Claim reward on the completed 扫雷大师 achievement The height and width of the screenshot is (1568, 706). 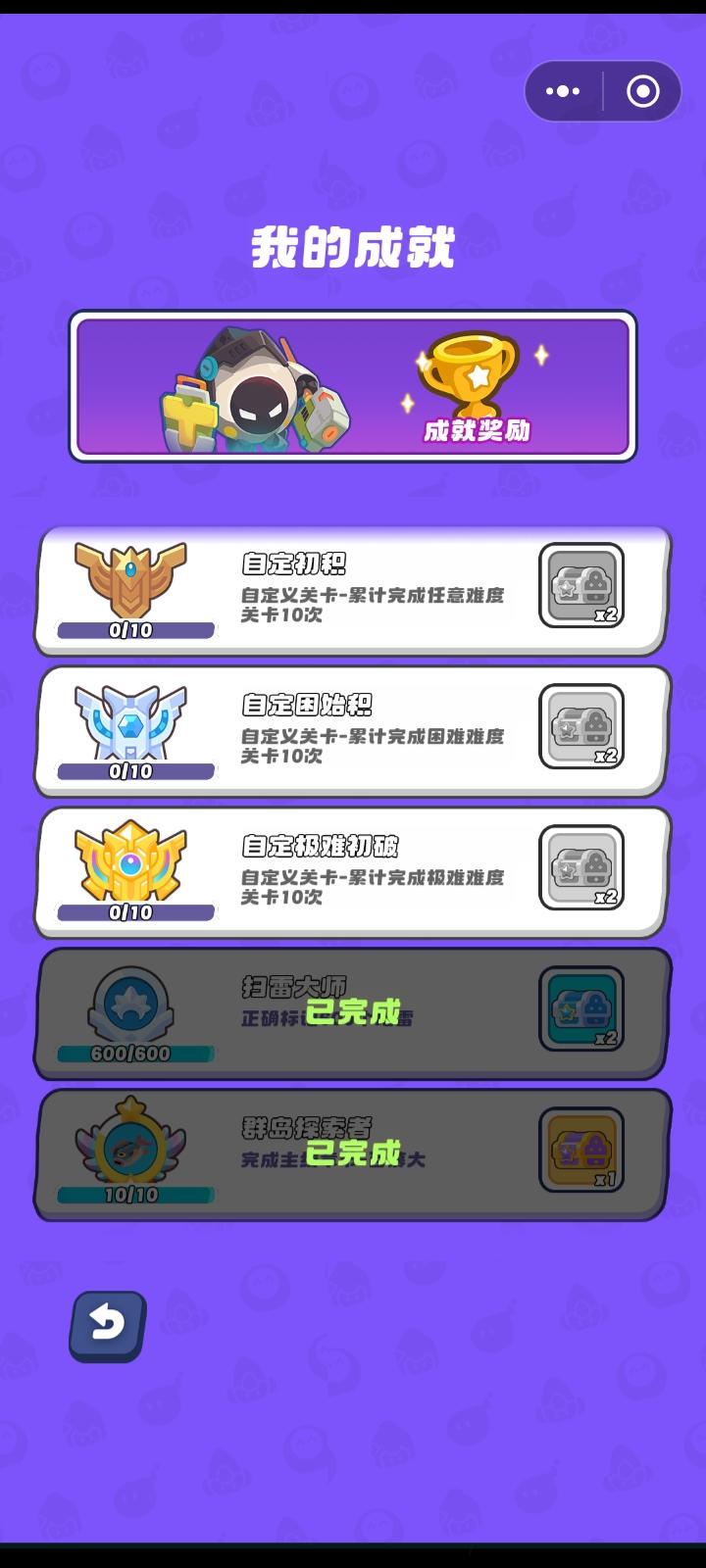coord(580,1009)
